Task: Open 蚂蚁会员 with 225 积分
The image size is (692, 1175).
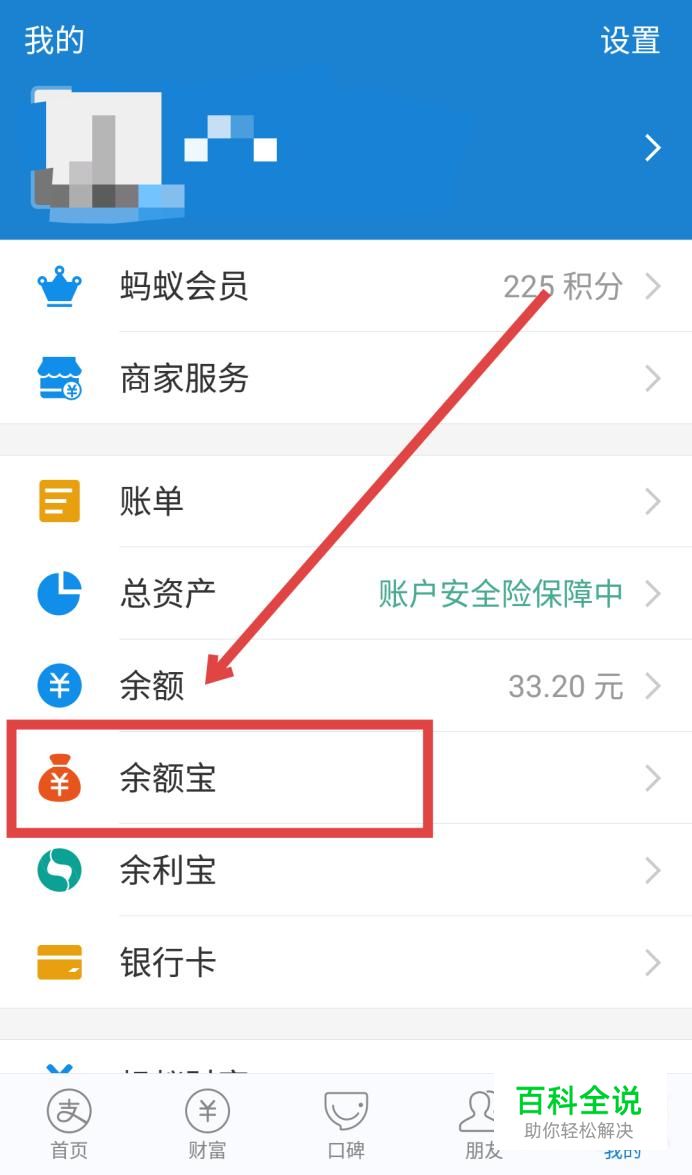Action: [346, 287]
